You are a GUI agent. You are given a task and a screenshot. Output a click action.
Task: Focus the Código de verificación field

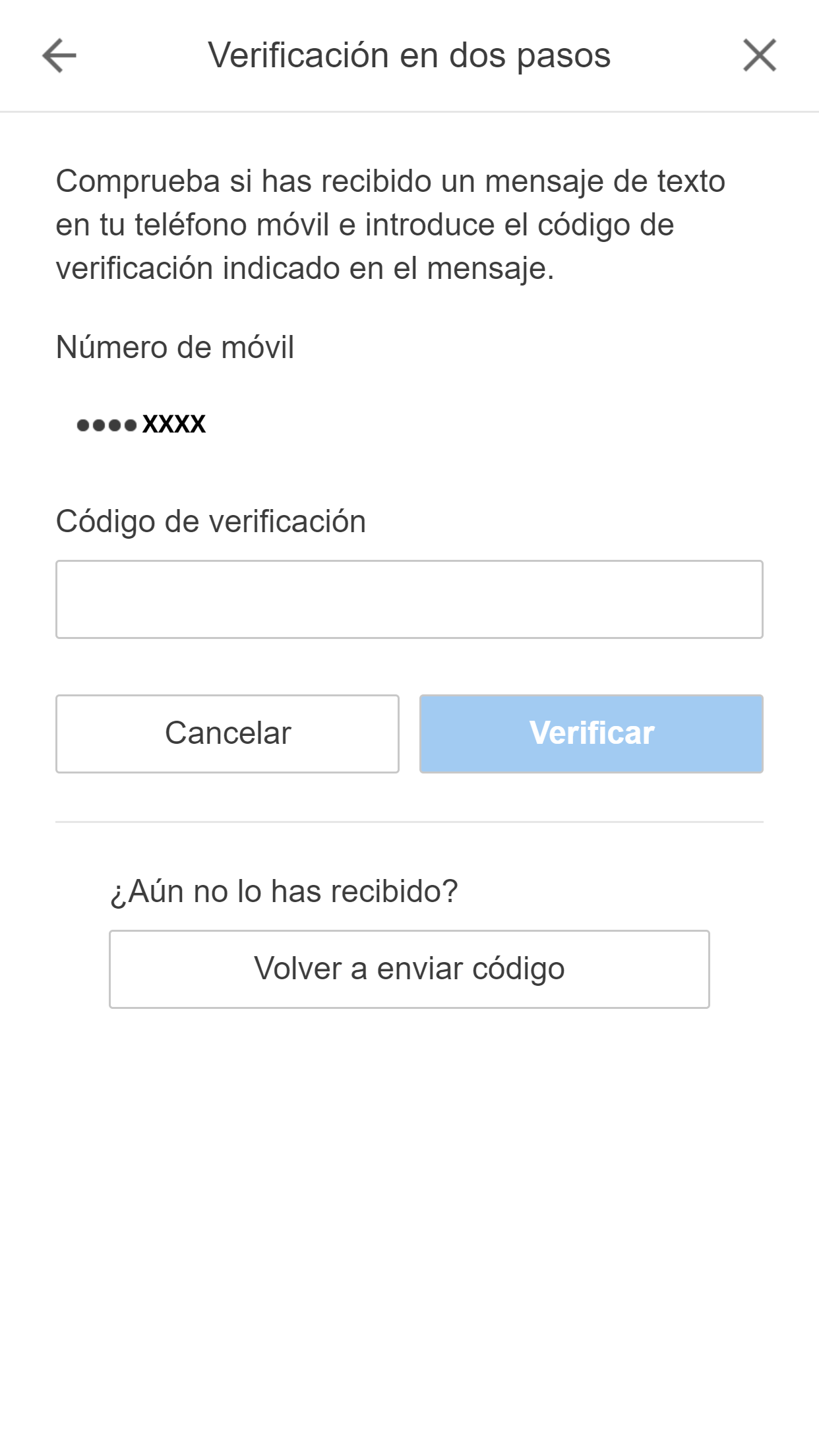pyautogui.click(x=409, y=599)
